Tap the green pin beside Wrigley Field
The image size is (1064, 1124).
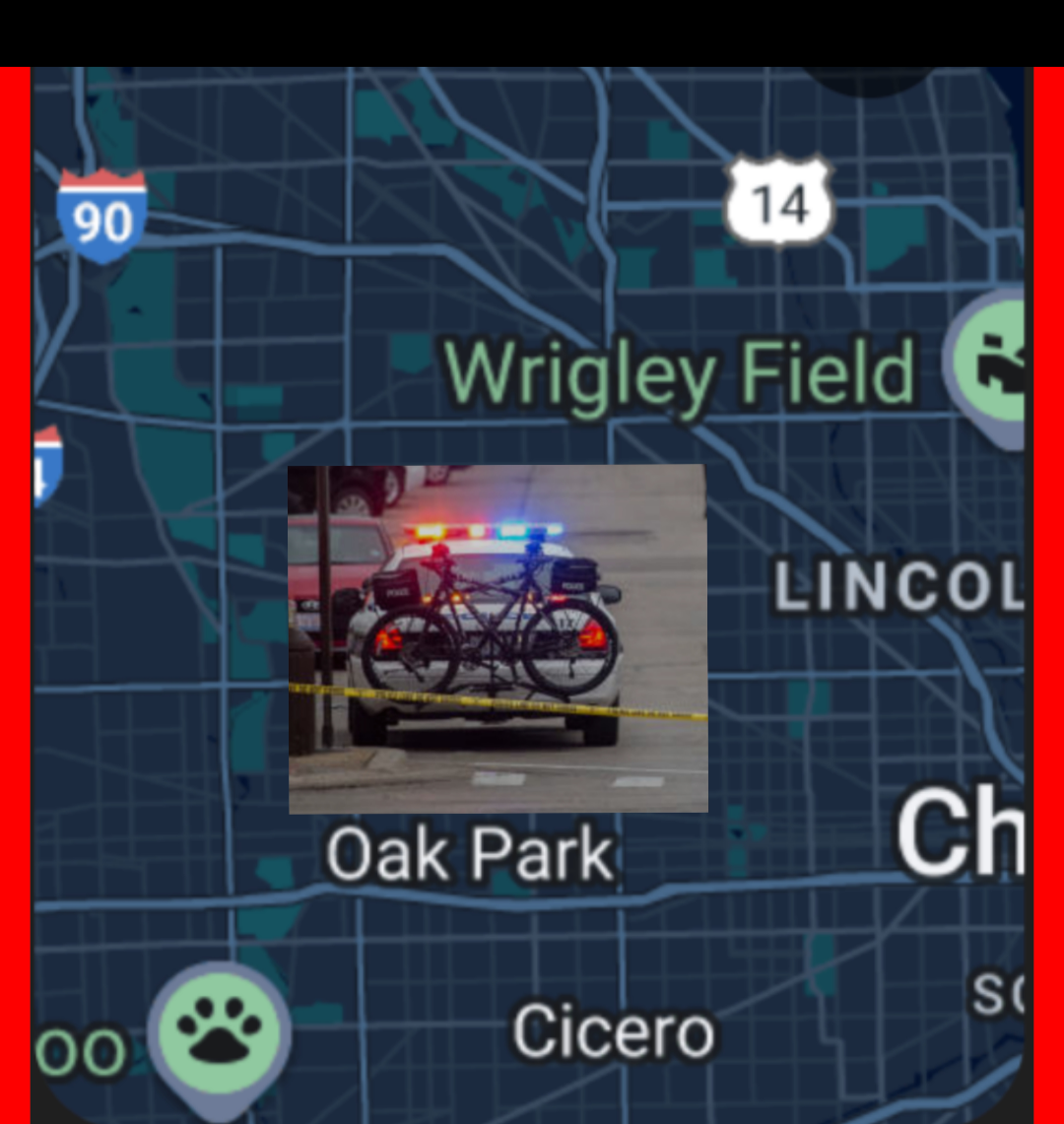pos(990,366)
